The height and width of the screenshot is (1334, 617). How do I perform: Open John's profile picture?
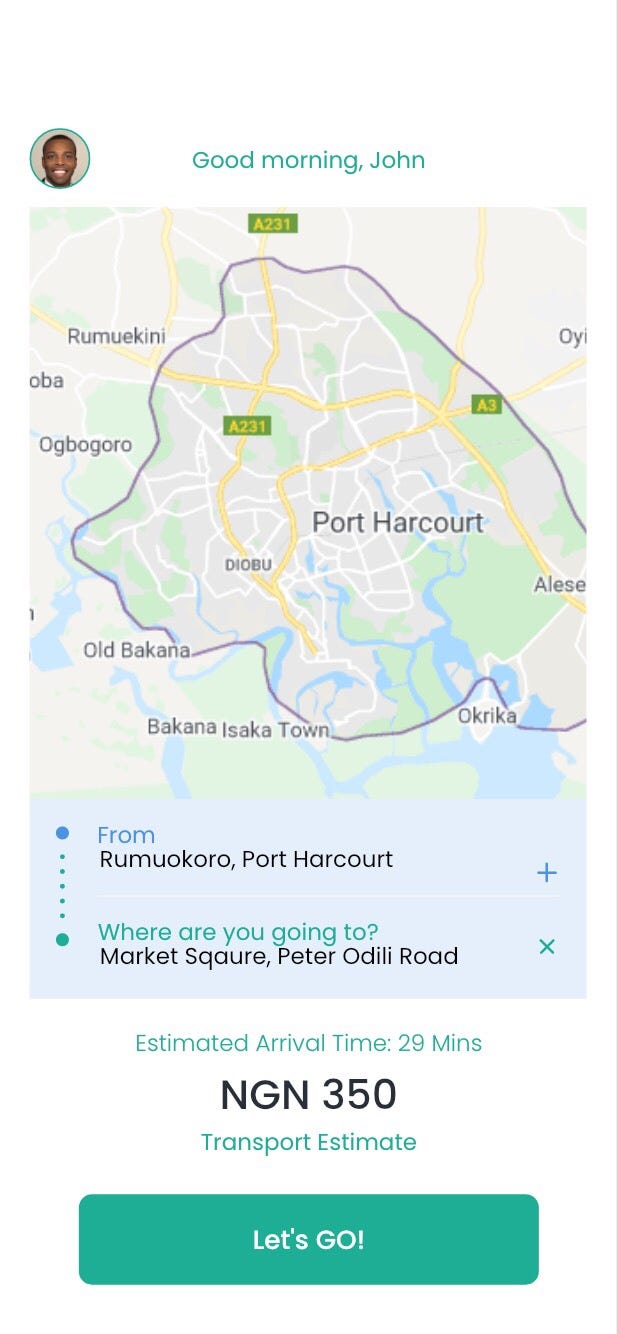[60, 158]
